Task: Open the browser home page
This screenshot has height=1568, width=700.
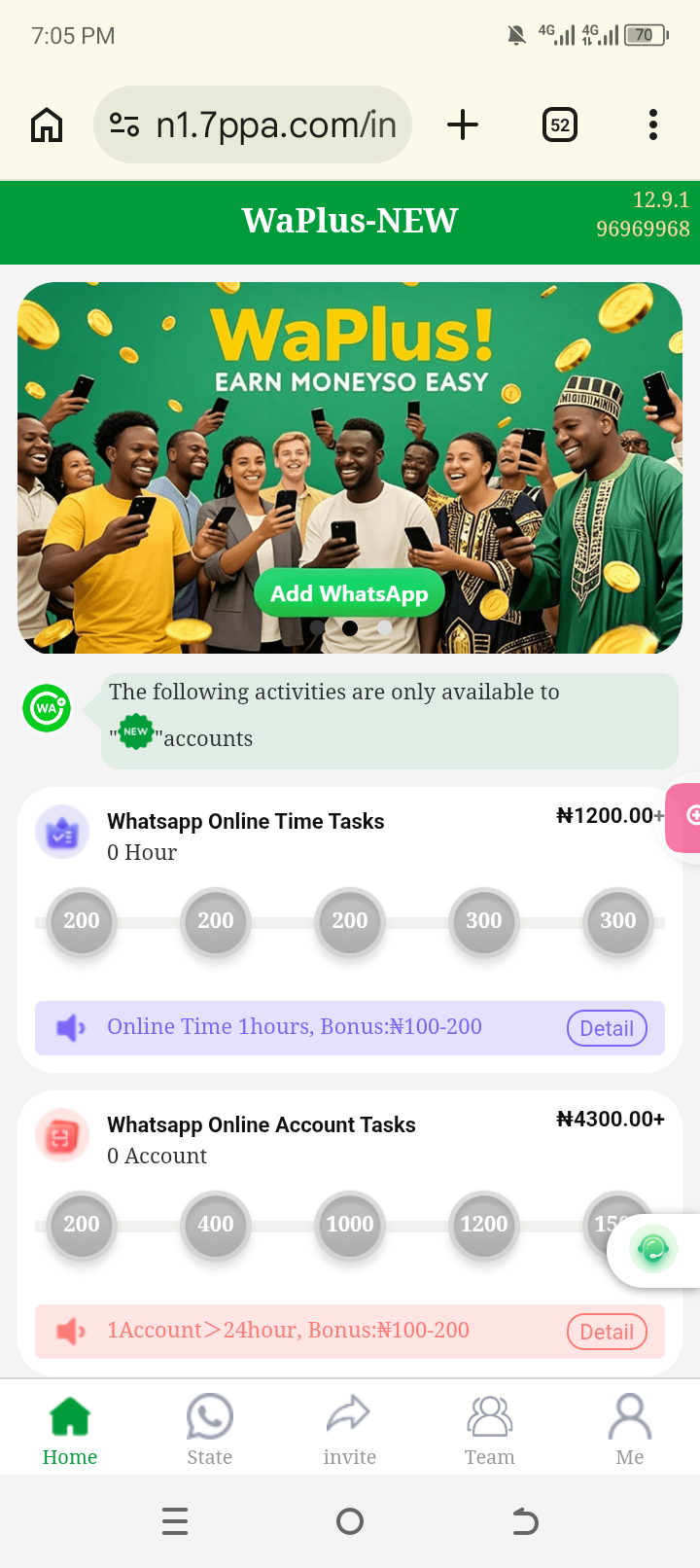Action: [47, 125]
